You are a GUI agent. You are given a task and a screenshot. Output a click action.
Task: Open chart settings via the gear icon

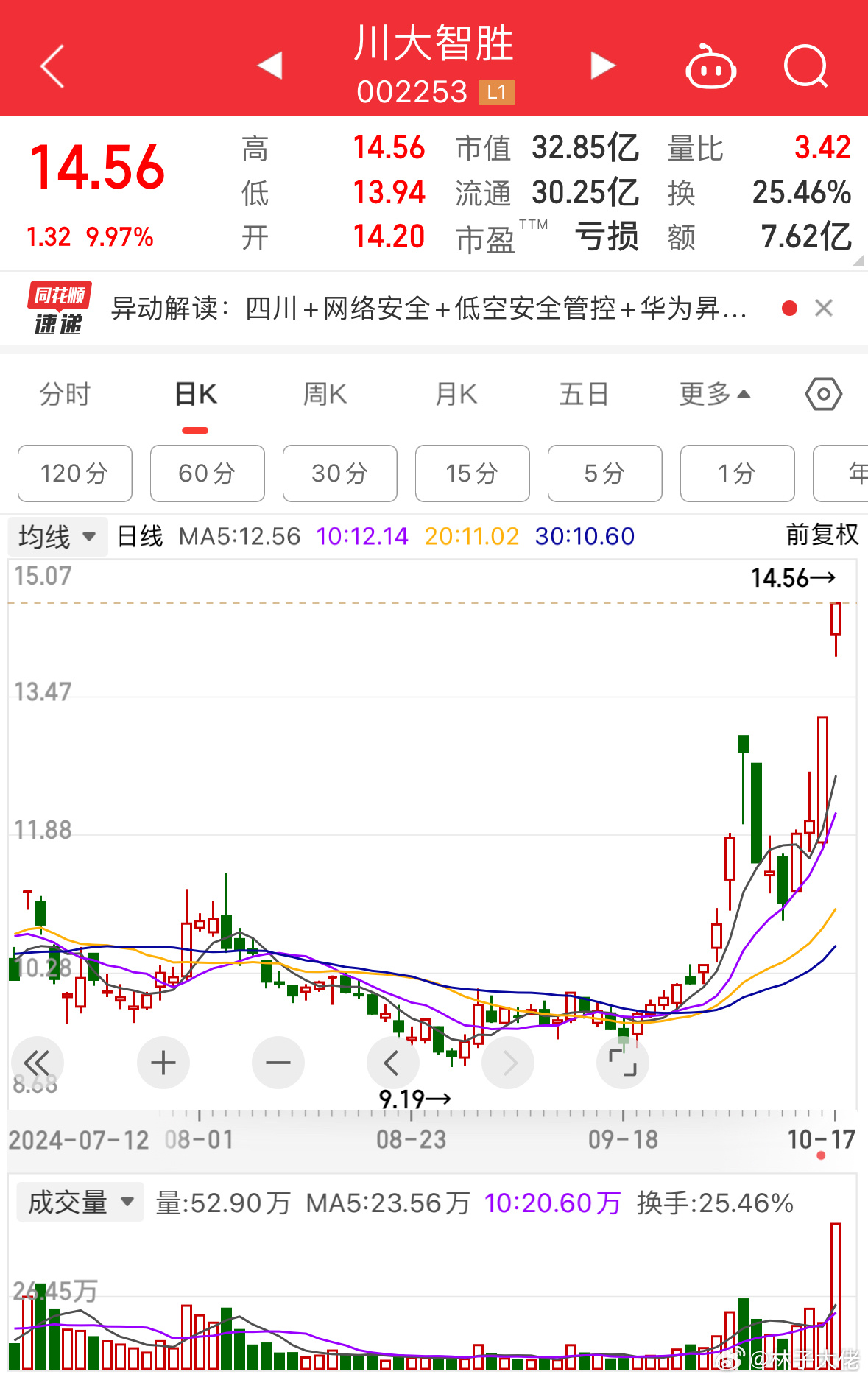click(x=822, y=394)
